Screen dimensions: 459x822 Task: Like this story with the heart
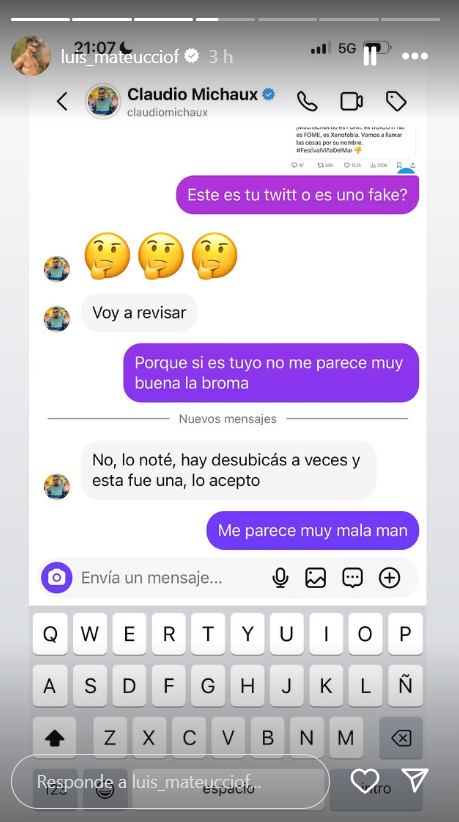(365, 781)
